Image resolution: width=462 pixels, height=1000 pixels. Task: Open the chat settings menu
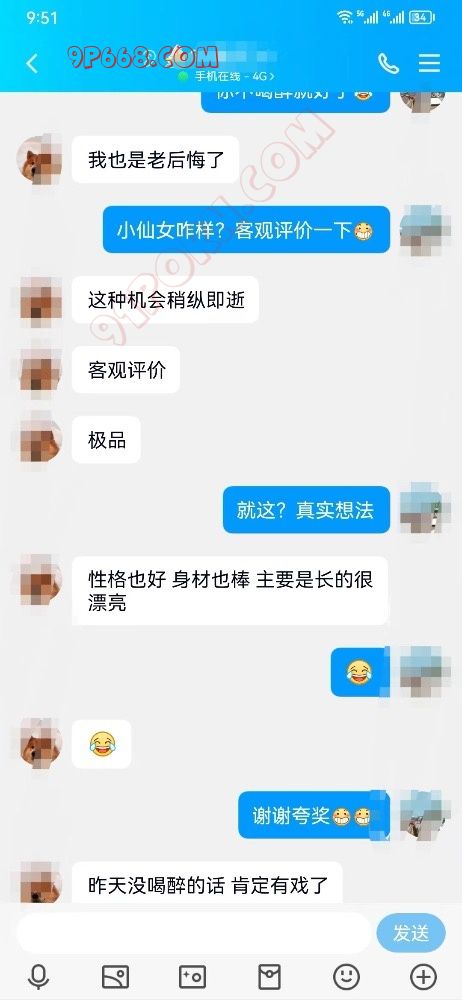[x=429, y=63]
